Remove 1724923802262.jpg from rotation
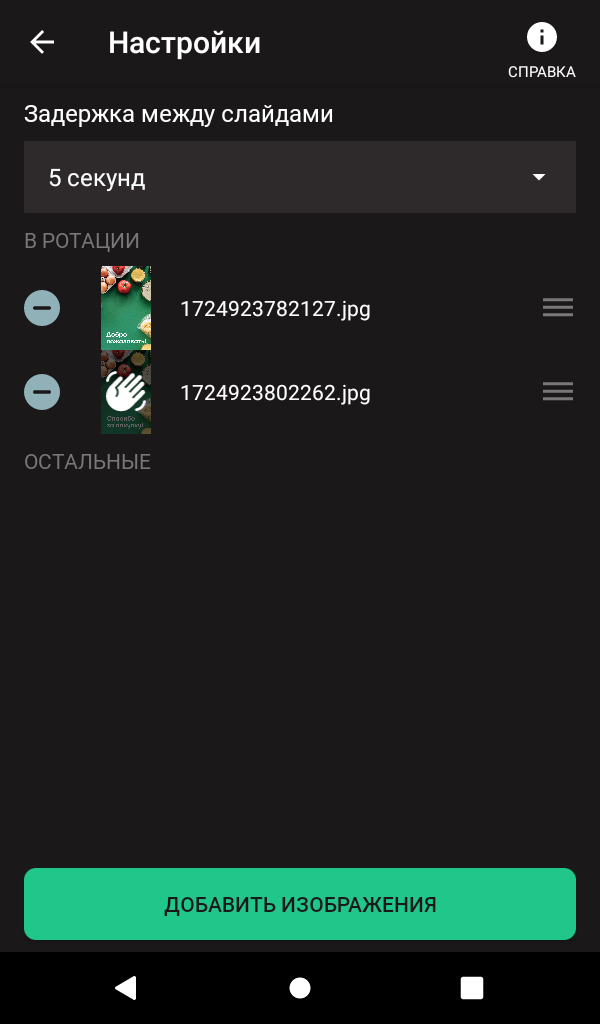Screen dimensions: 600x1024 point(42,392)
